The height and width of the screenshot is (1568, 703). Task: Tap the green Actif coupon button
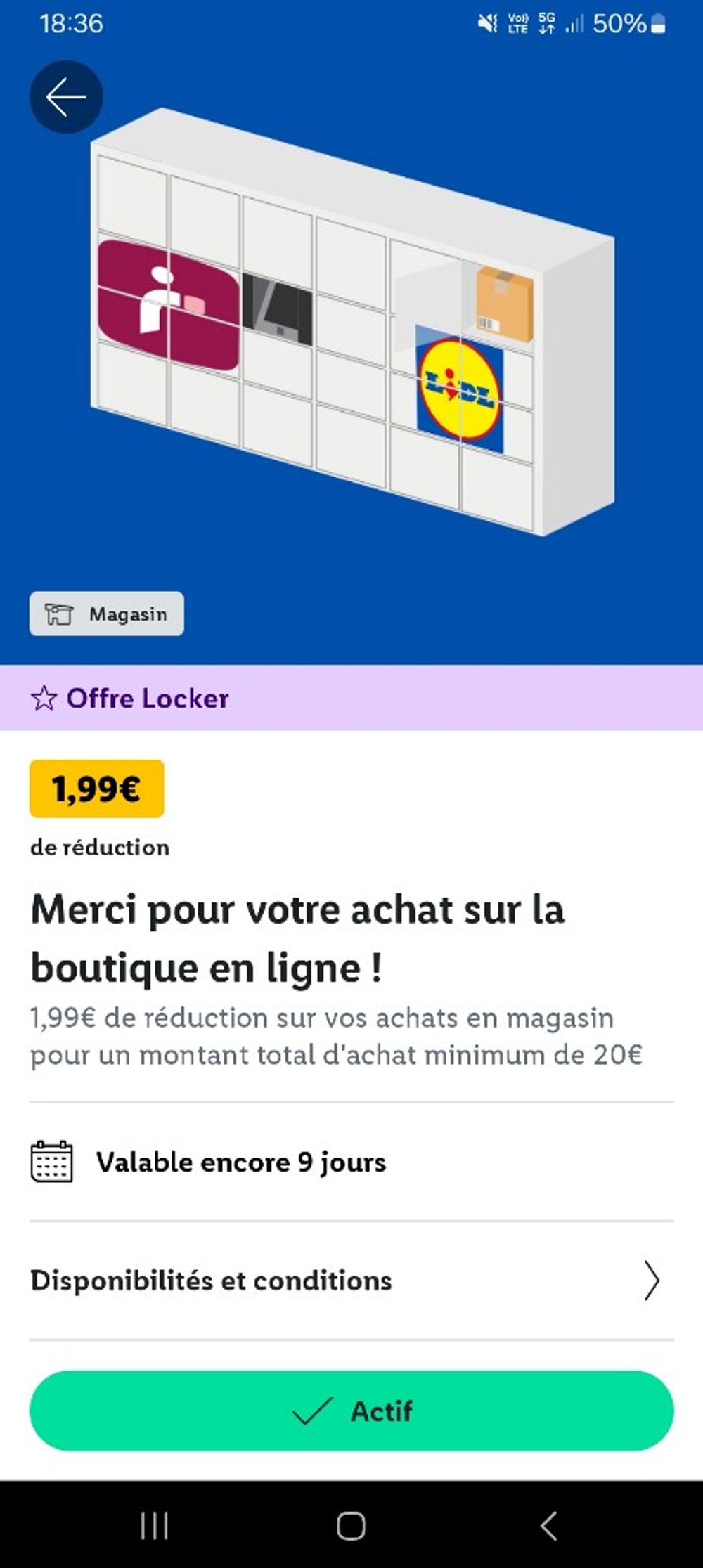click(351, 1411)
